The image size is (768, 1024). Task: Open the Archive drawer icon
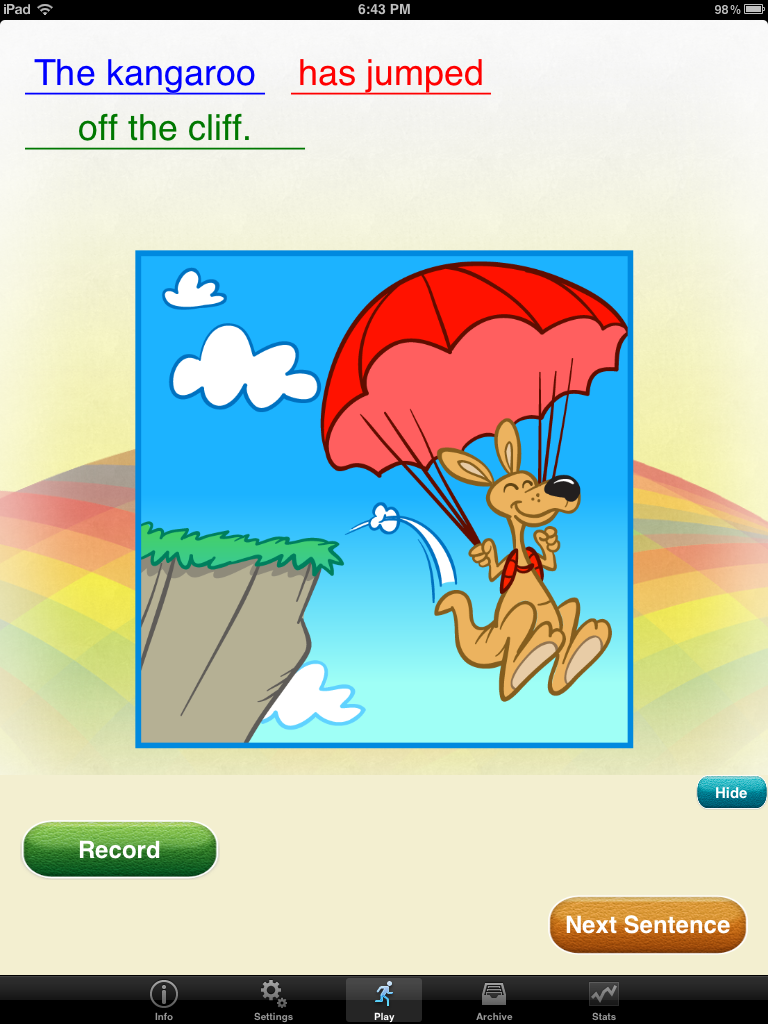pos(493,995)
